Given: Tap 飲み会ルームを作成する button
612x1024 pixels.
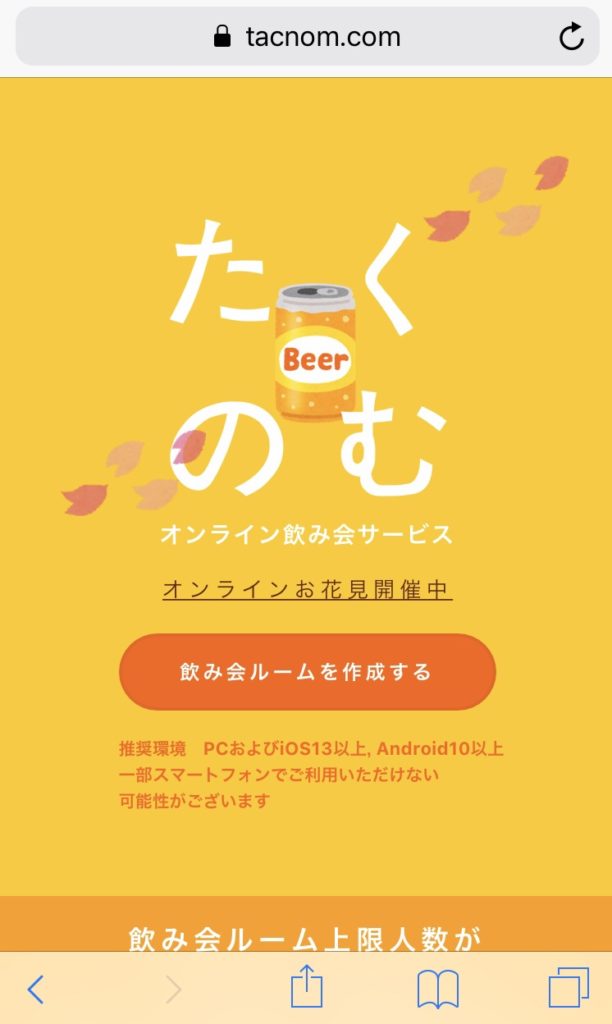Looking at the screenshot, I should click(307, 671).
